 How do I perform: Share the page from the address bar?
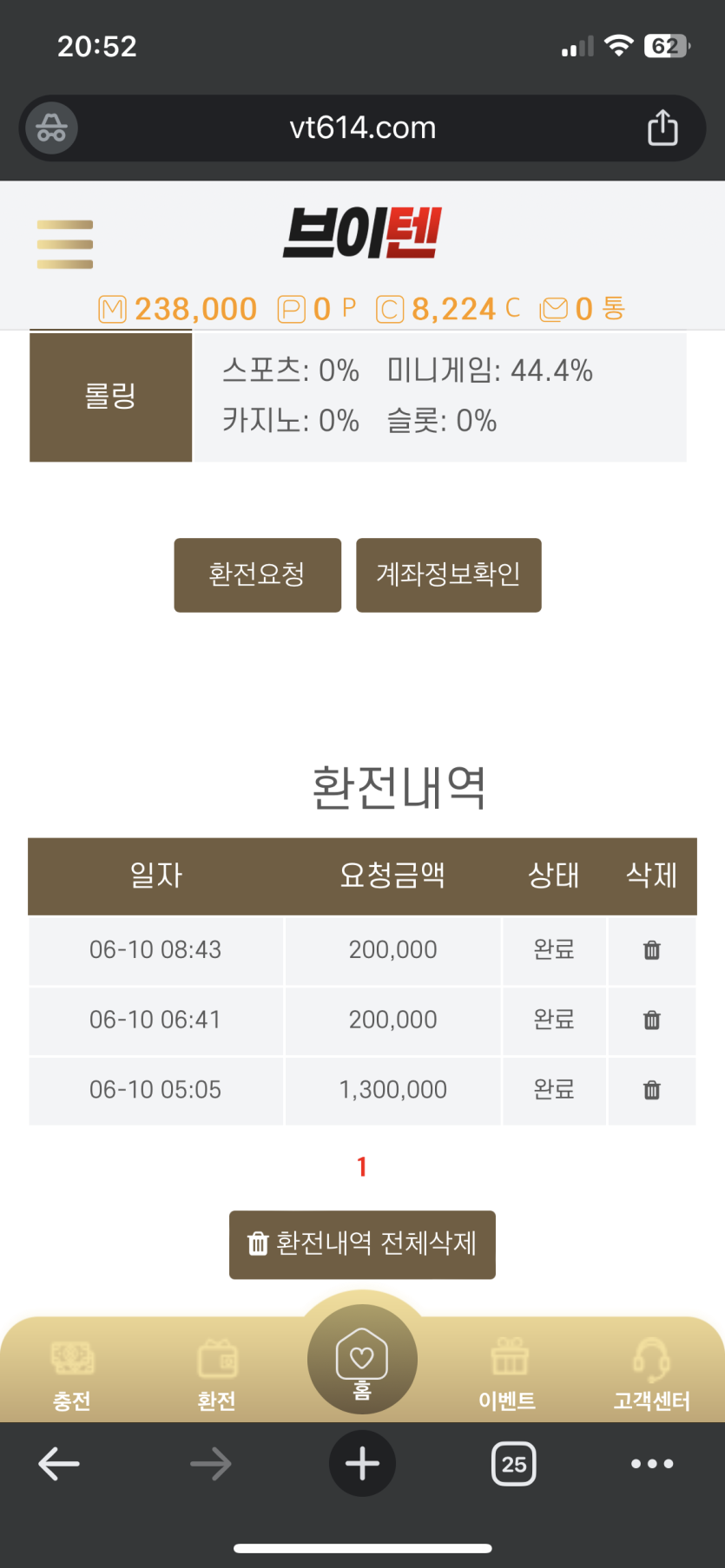tap(662, 128)
